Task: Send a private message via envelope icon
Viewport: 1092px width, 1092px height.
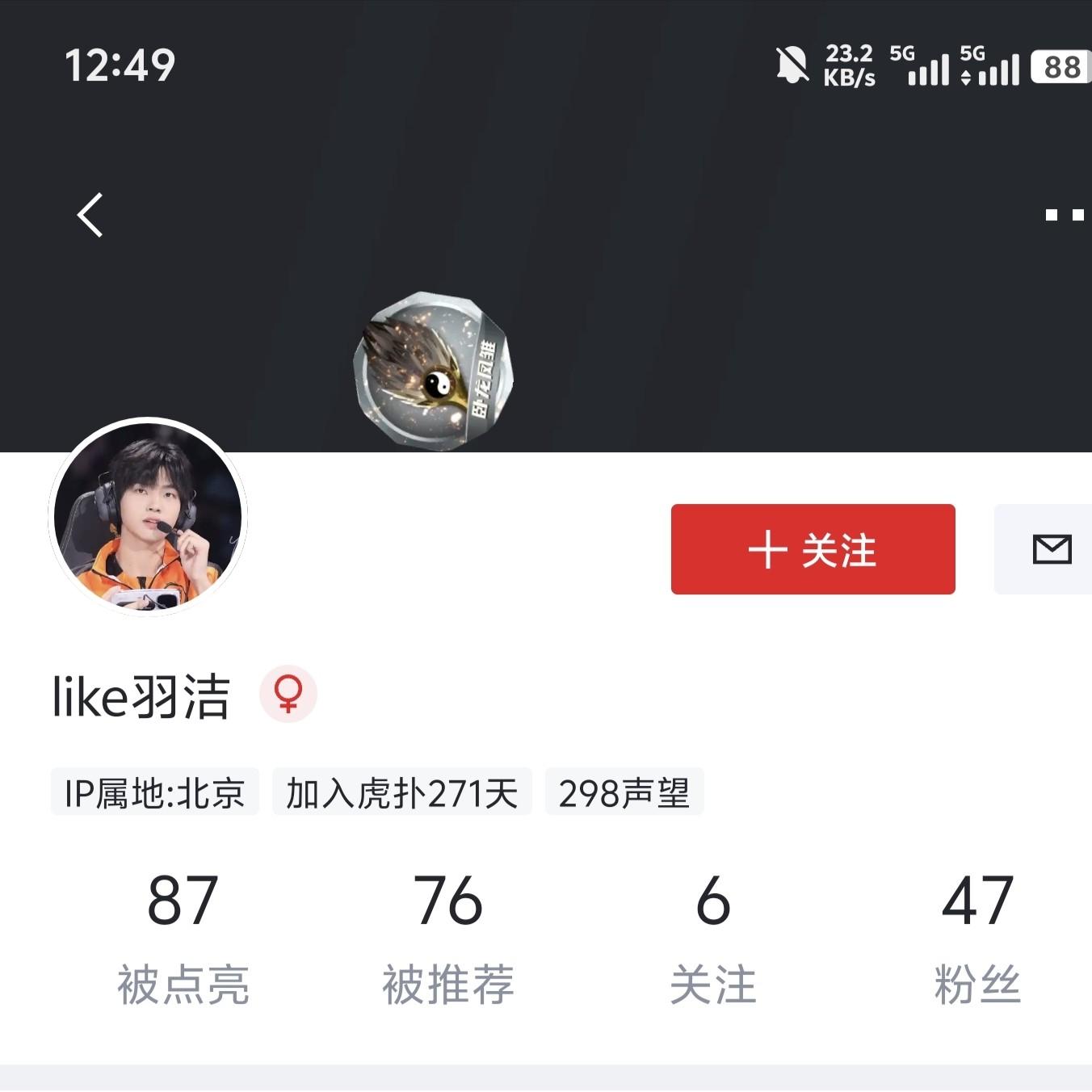Action: pos(1051,549)
